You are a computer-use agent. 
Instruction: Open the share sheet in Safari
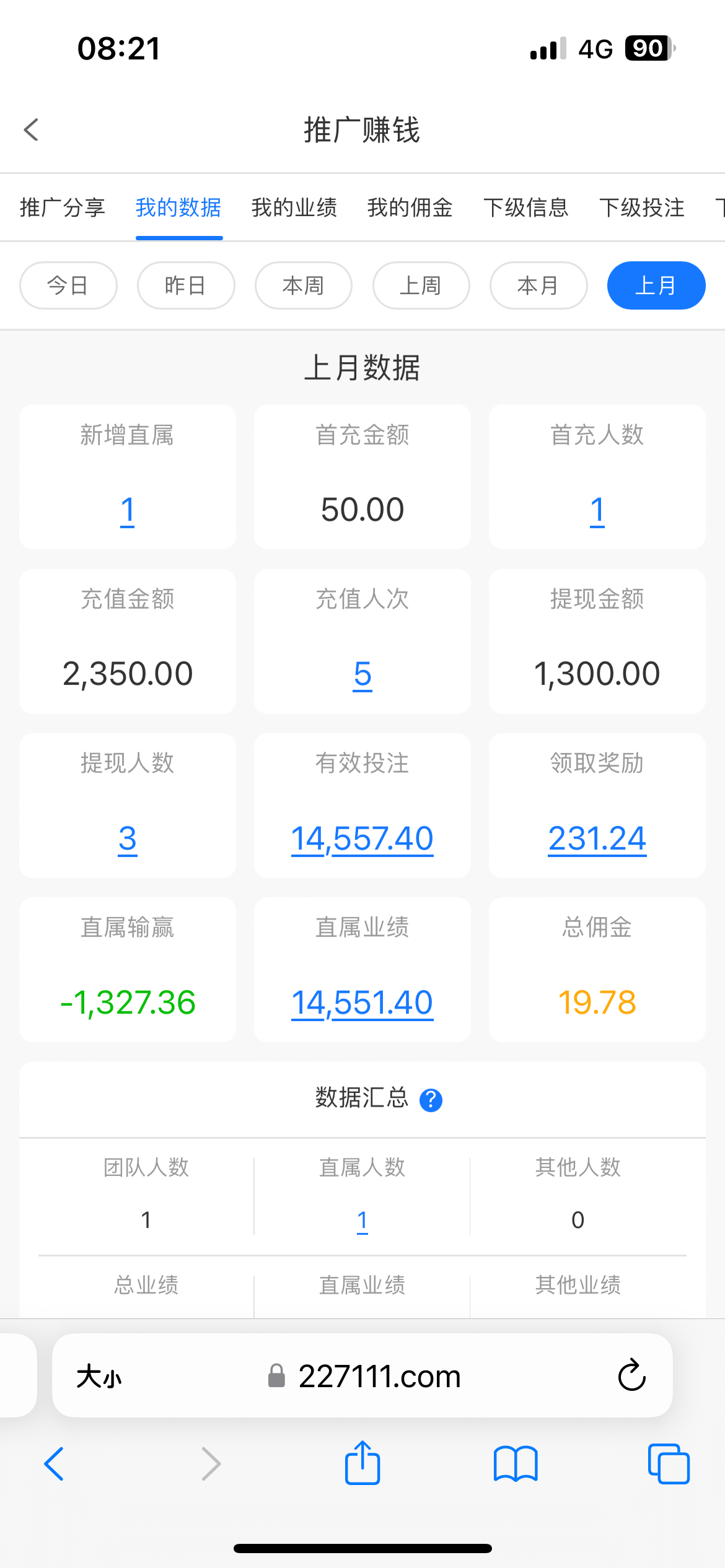point(362,1463)
